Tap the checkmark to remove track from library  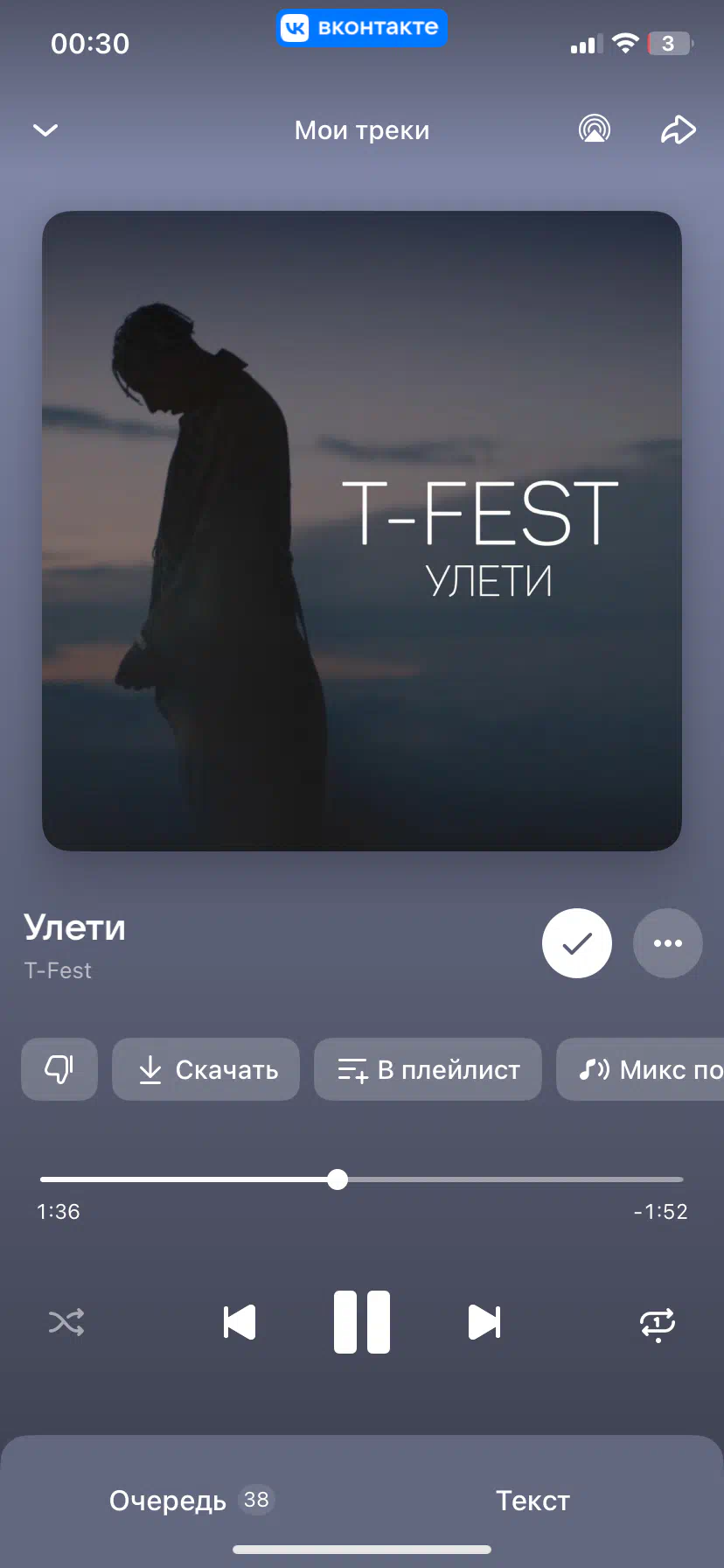[x=577, y=943]
